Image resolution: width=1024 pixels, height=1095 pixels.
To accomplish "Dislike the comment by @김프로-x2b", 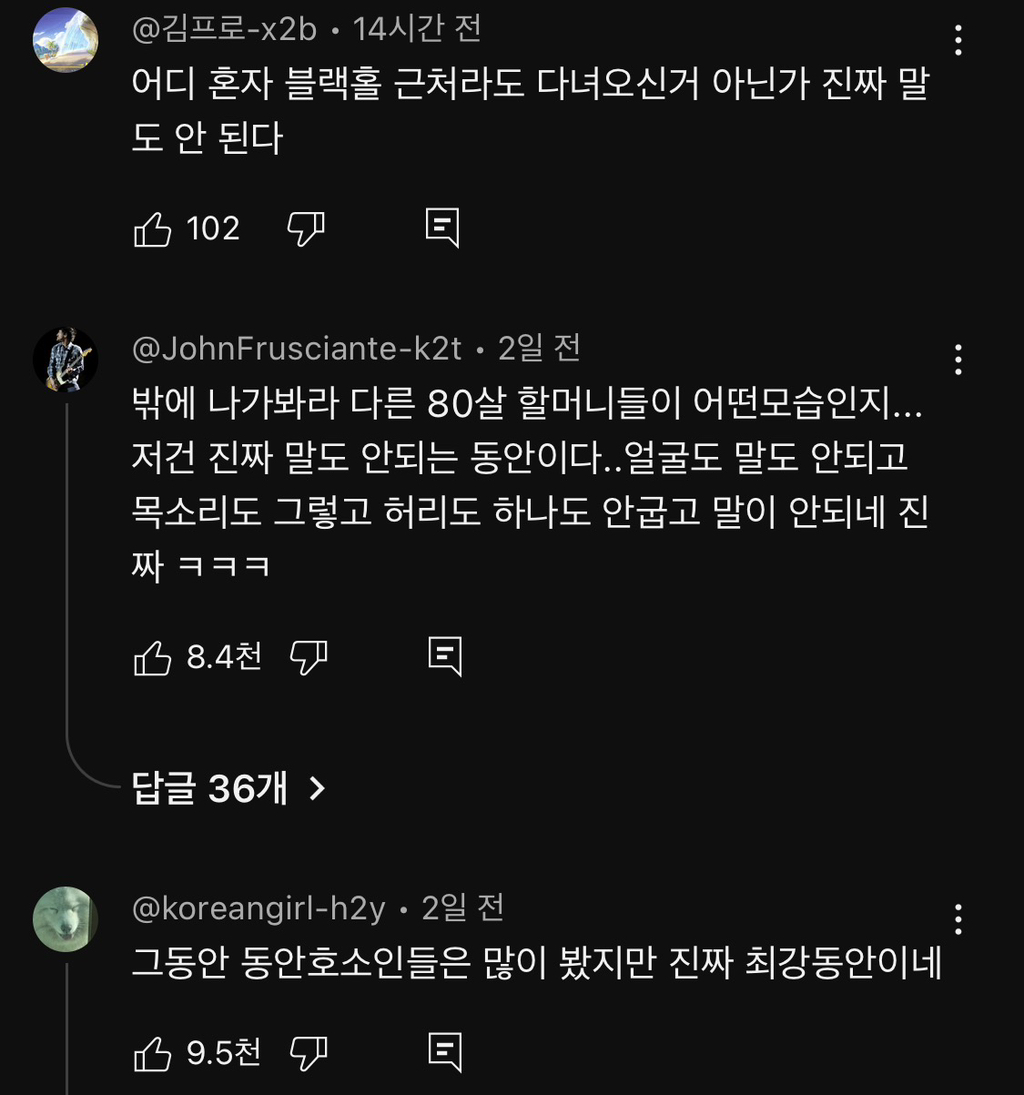I will [305, 227].
